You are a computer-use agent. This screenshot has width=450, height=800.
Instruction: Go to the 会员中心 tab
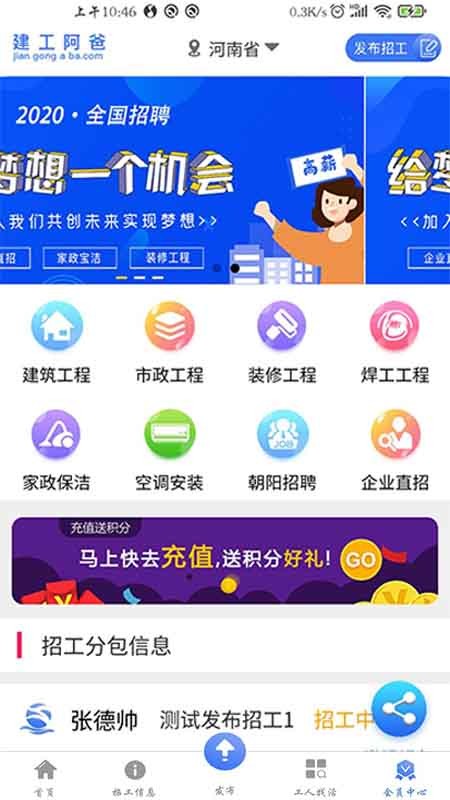(406, 778)
